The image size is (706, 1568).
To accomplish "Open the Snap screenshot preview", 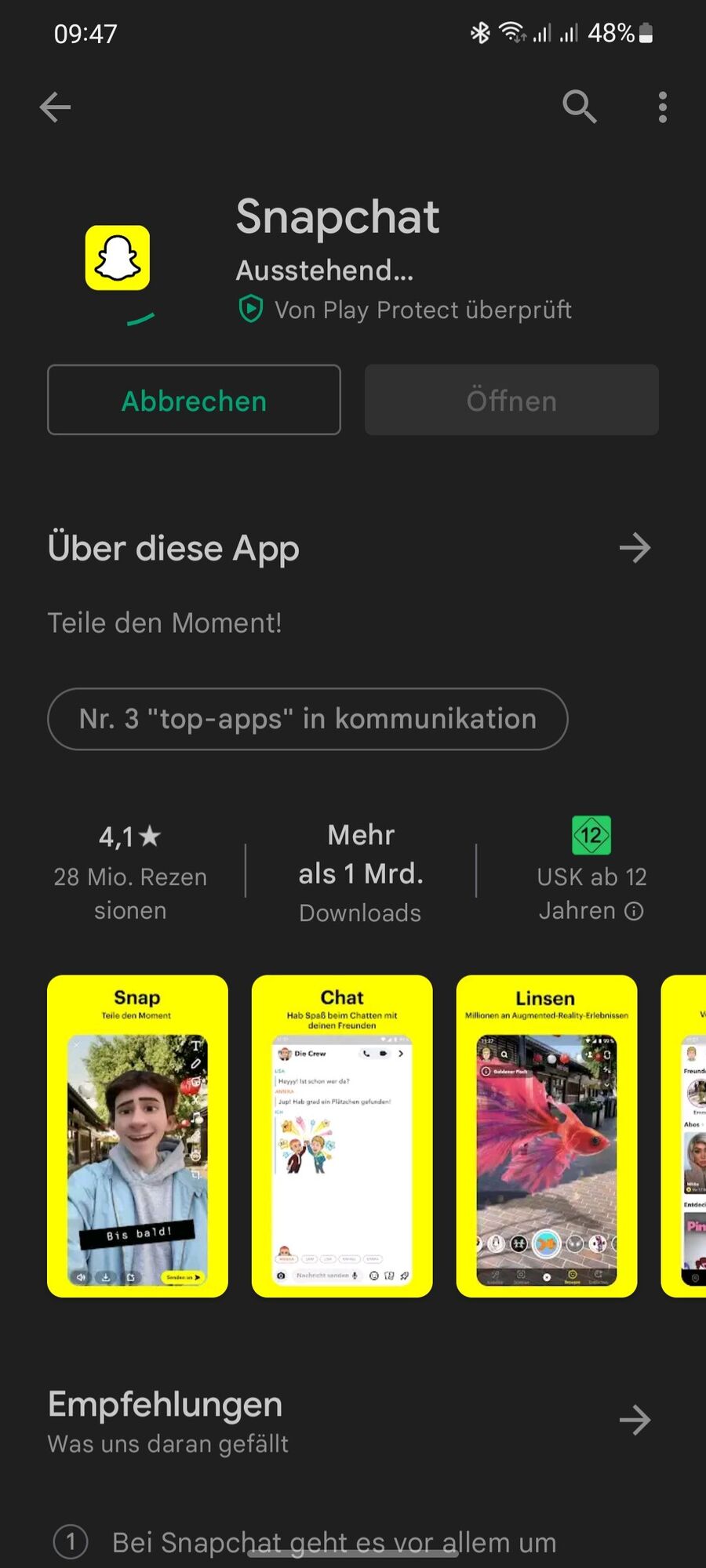I will pyautogui.click(x=137, y=1136).
